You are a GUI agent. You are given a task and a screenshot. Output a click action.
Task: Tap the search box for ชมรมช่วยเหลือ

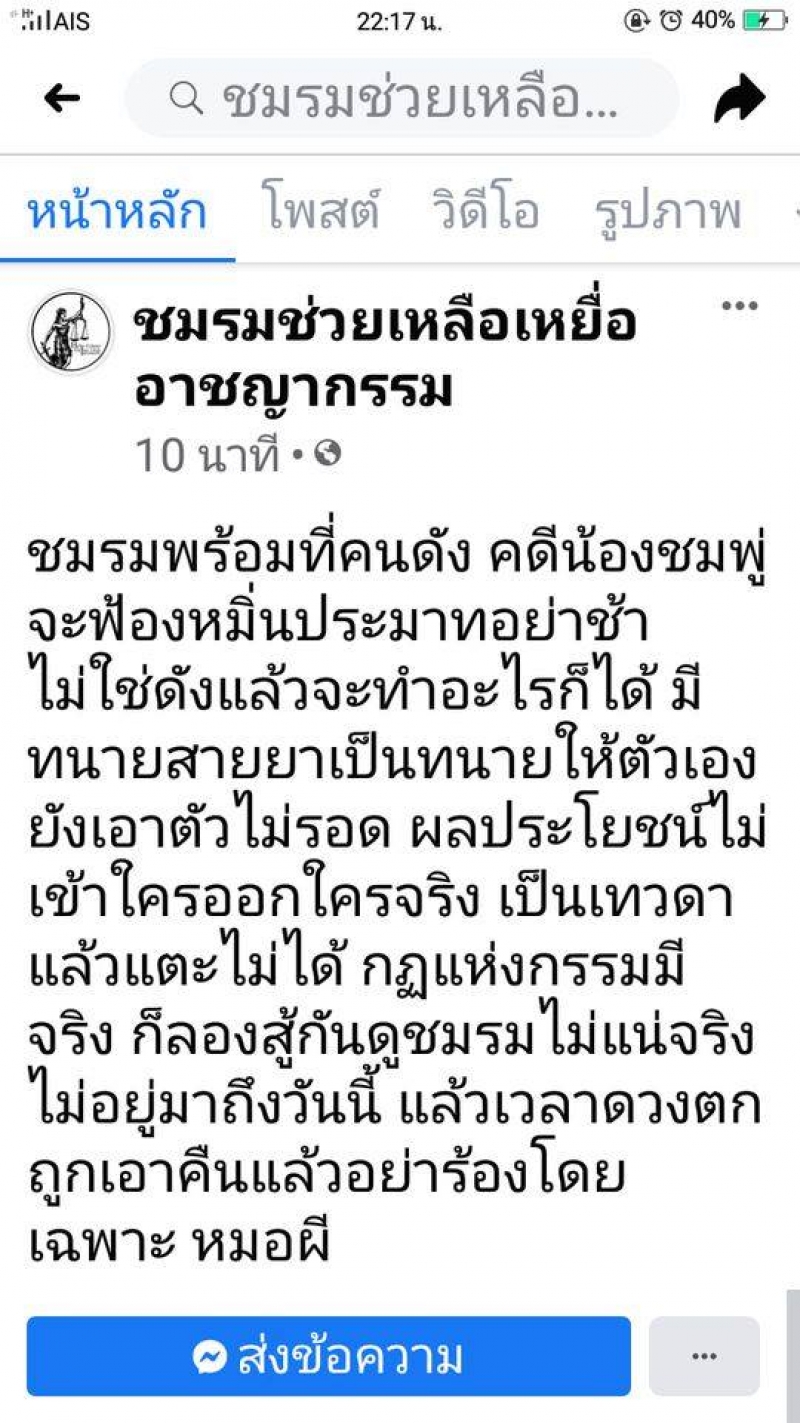(402, 98)
